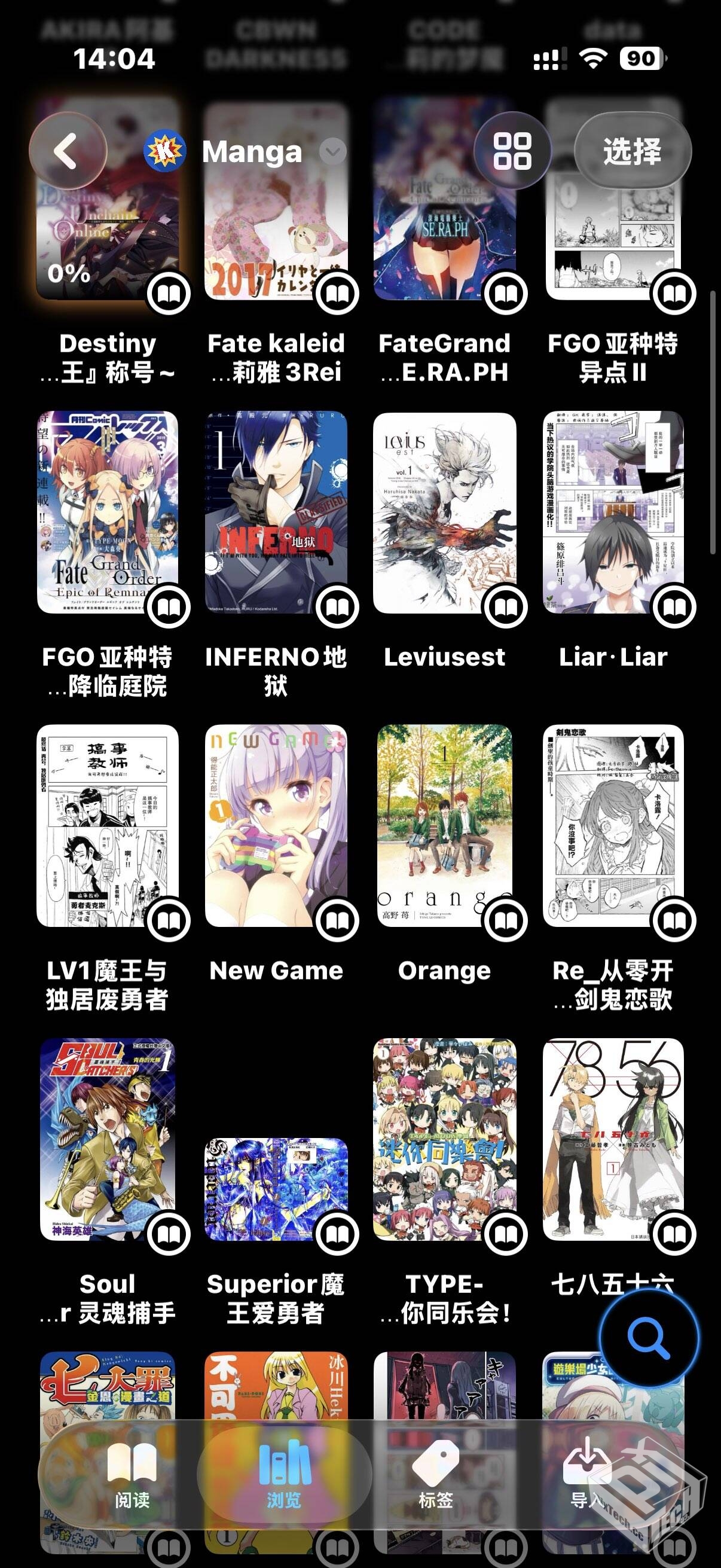Tap the 选择 select button

pyautogui.click(x=632, y=151)
